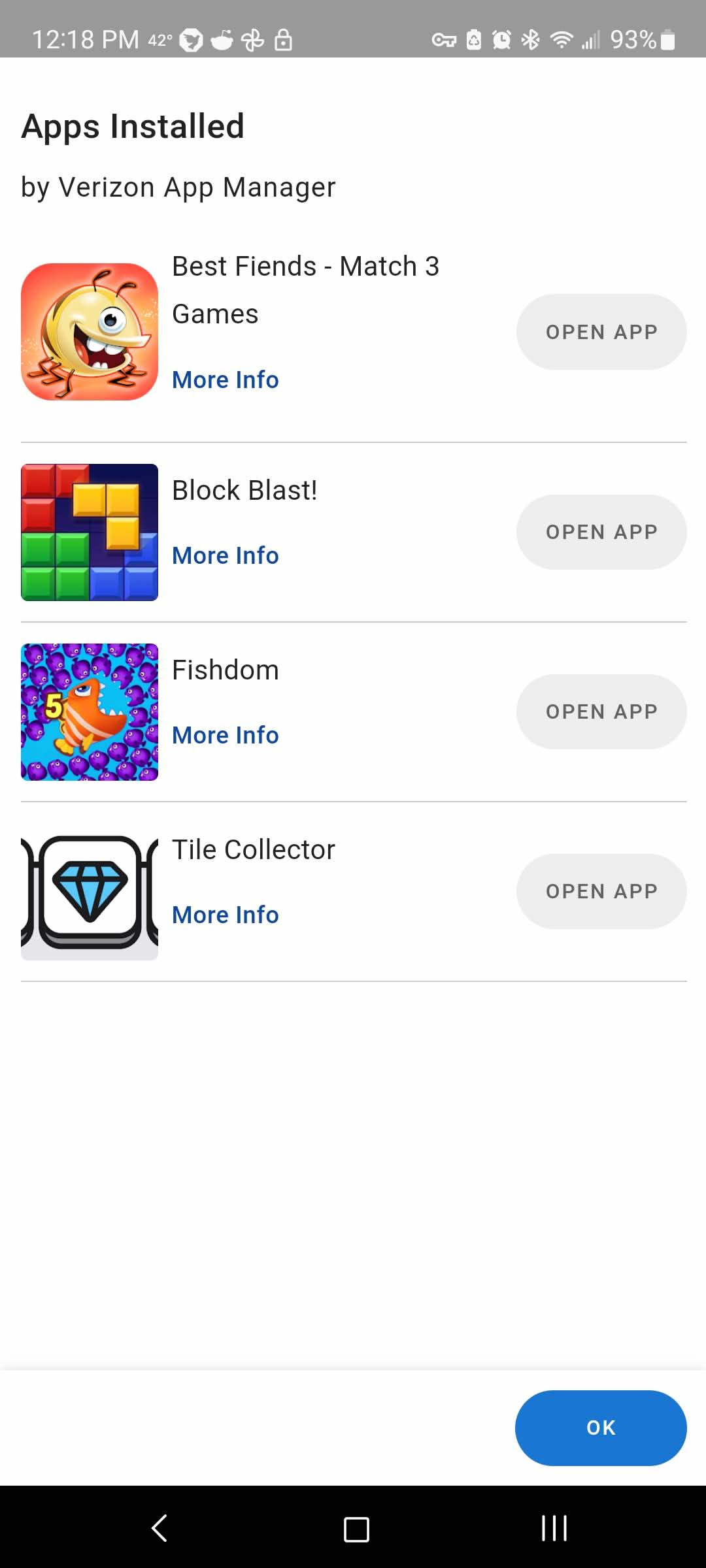Screen dimensions: 706x1568
Task: Open the Fishdom app
Action: (x=601, y=711)
